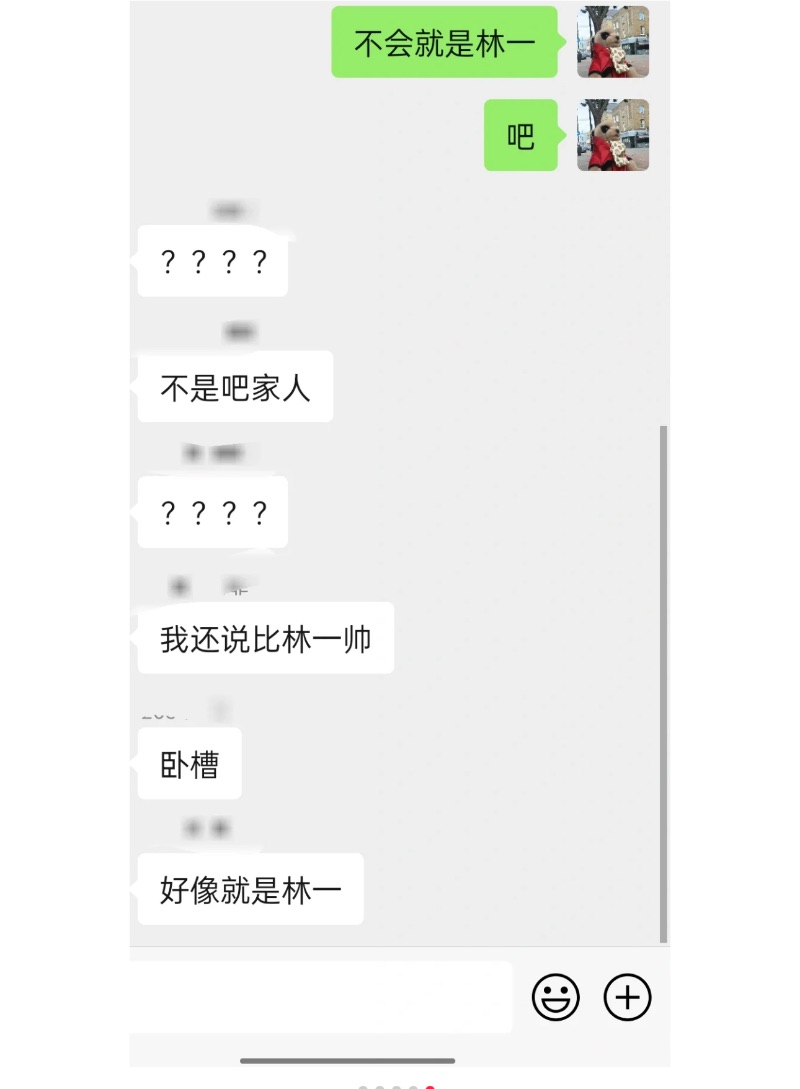Tap the avatar beside the "吧" message
800x1089 pixels.
point(613,135)
